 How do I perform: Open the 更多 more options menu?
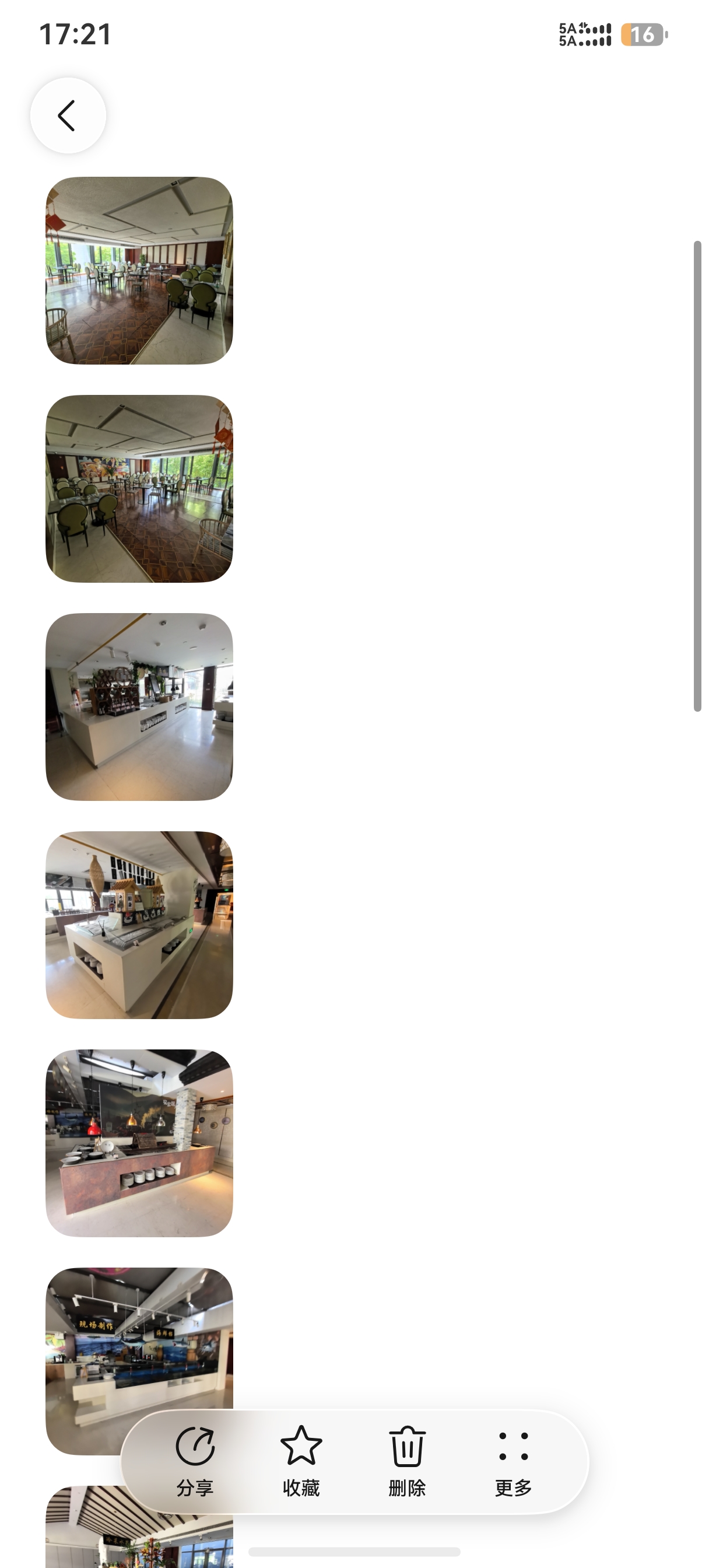click(513, 1461)
